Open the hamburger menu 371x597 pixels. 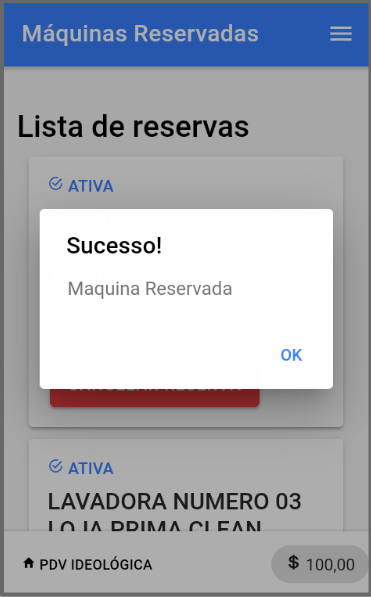click(x=341, y=34)
